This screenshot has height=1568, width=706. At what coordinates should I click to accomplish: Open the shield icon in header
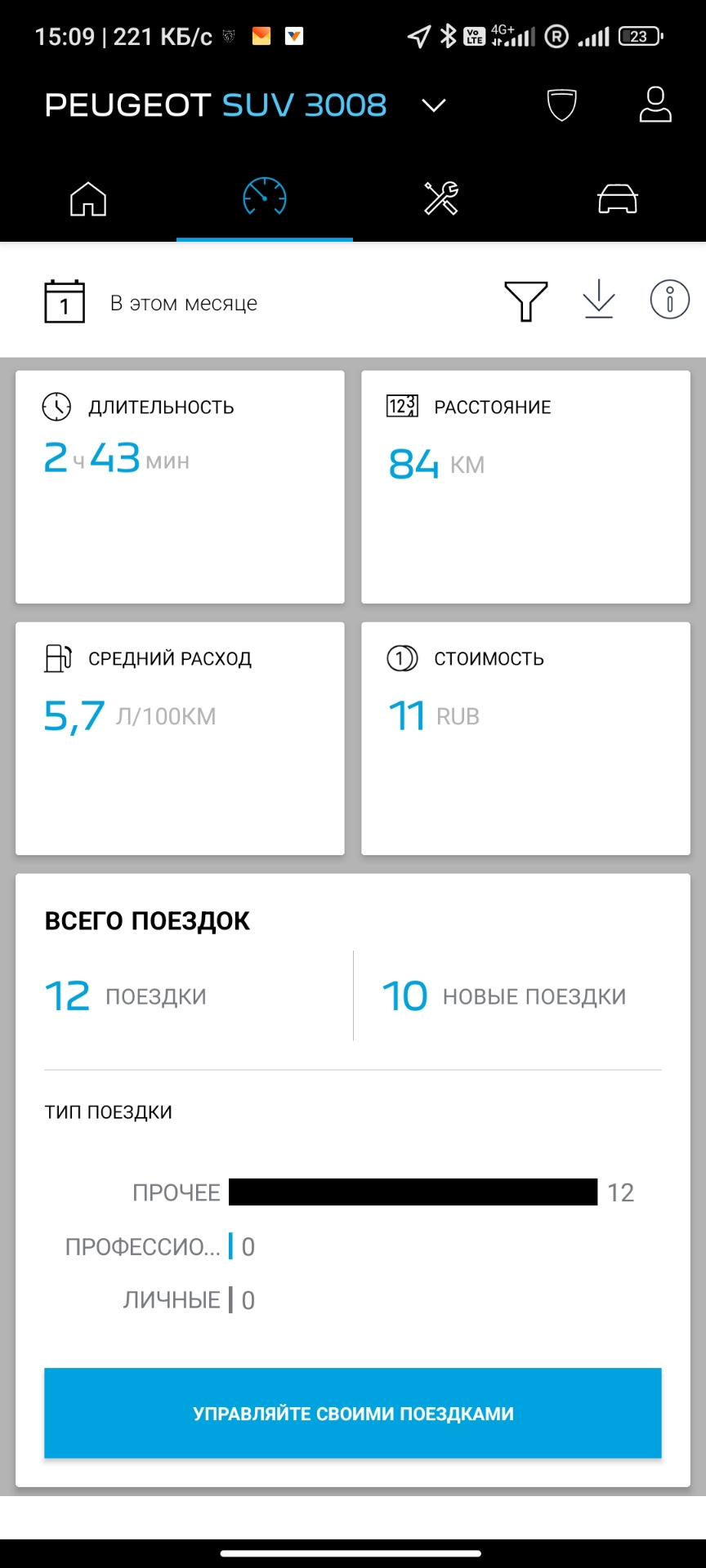(561, 105)
